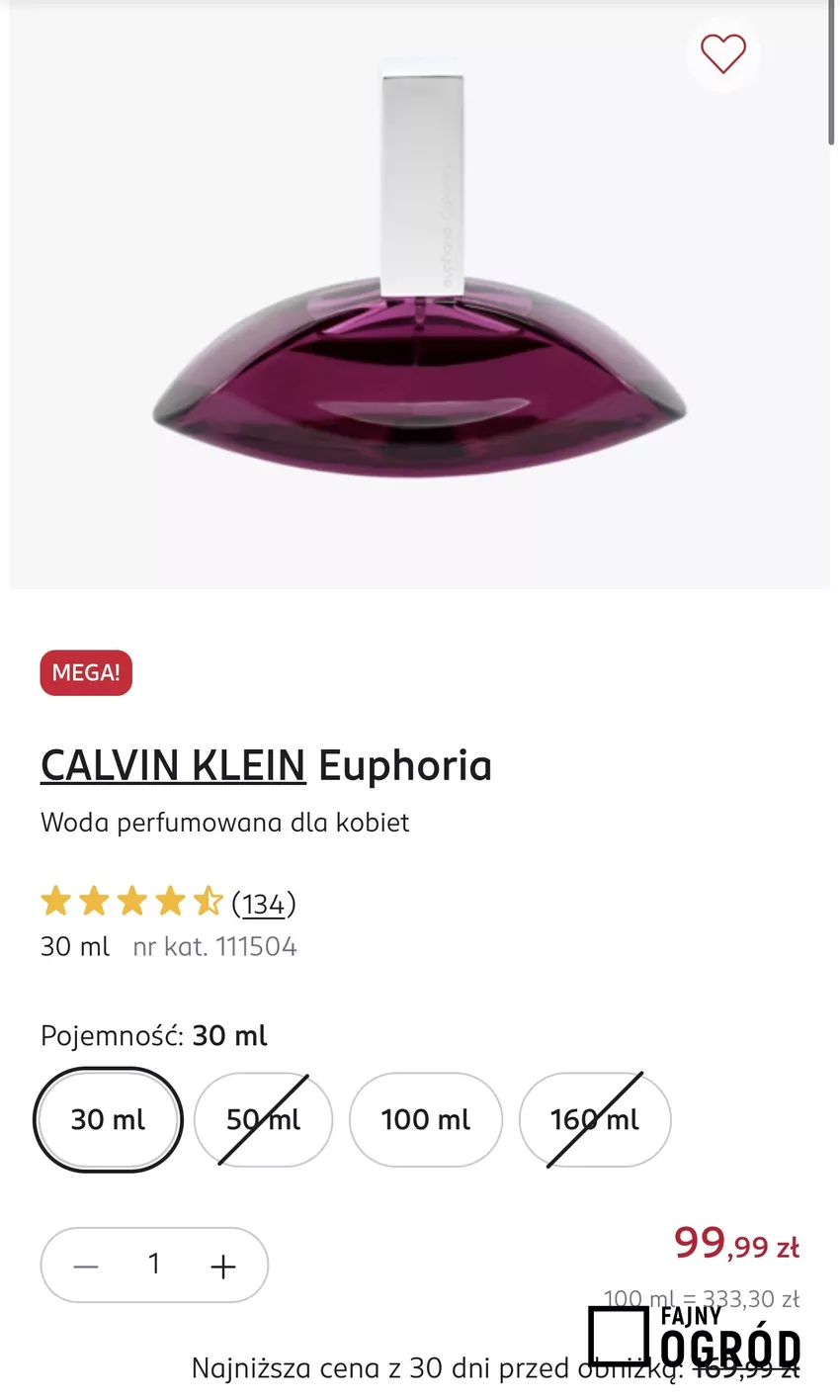The width and height of the screenshot is (840, 1400).
Task: Pick the 100 ml capacity option
Action: click(426, 1119)
